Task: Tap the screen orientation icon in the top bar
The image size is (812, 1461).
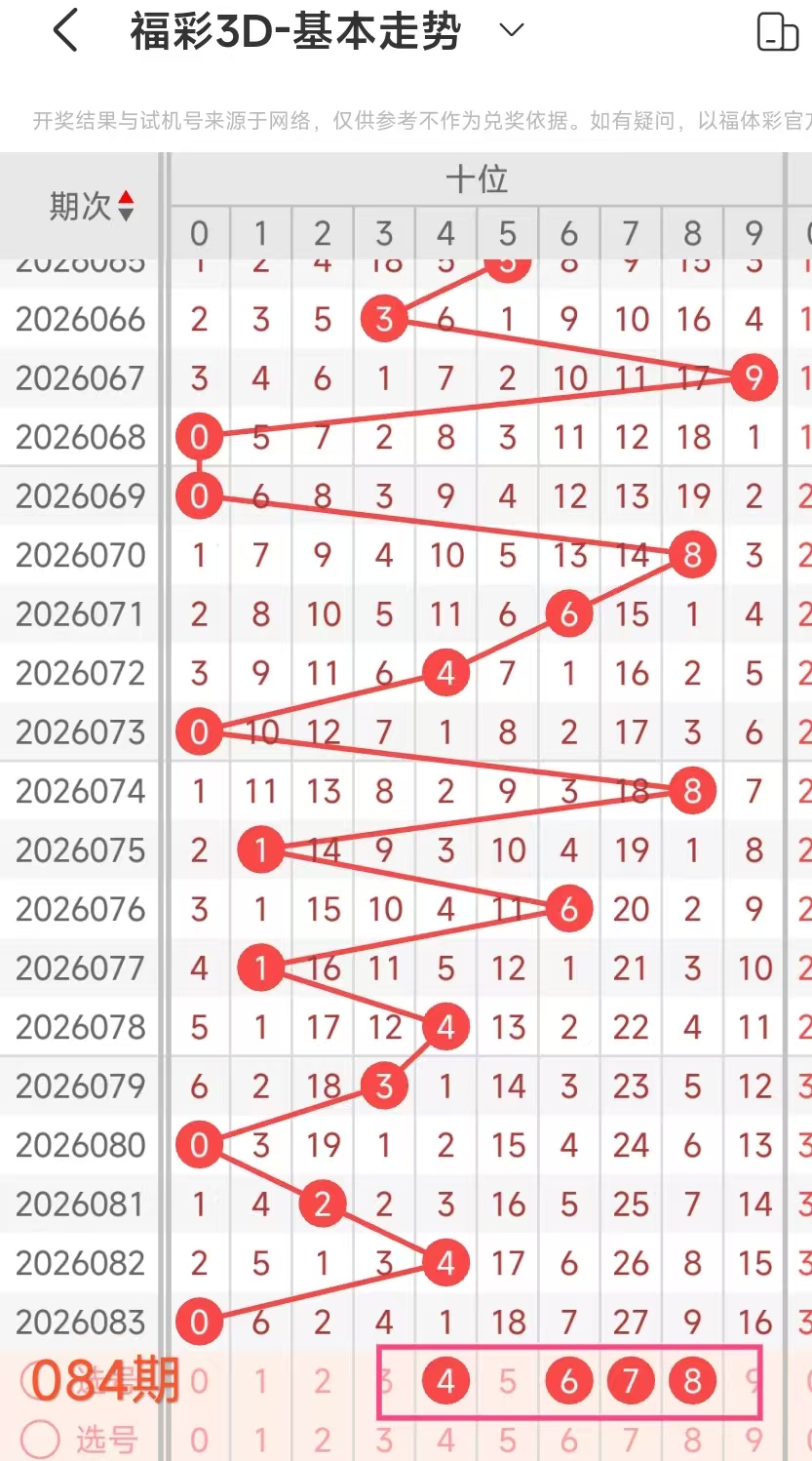Action: tap(777, 31)
